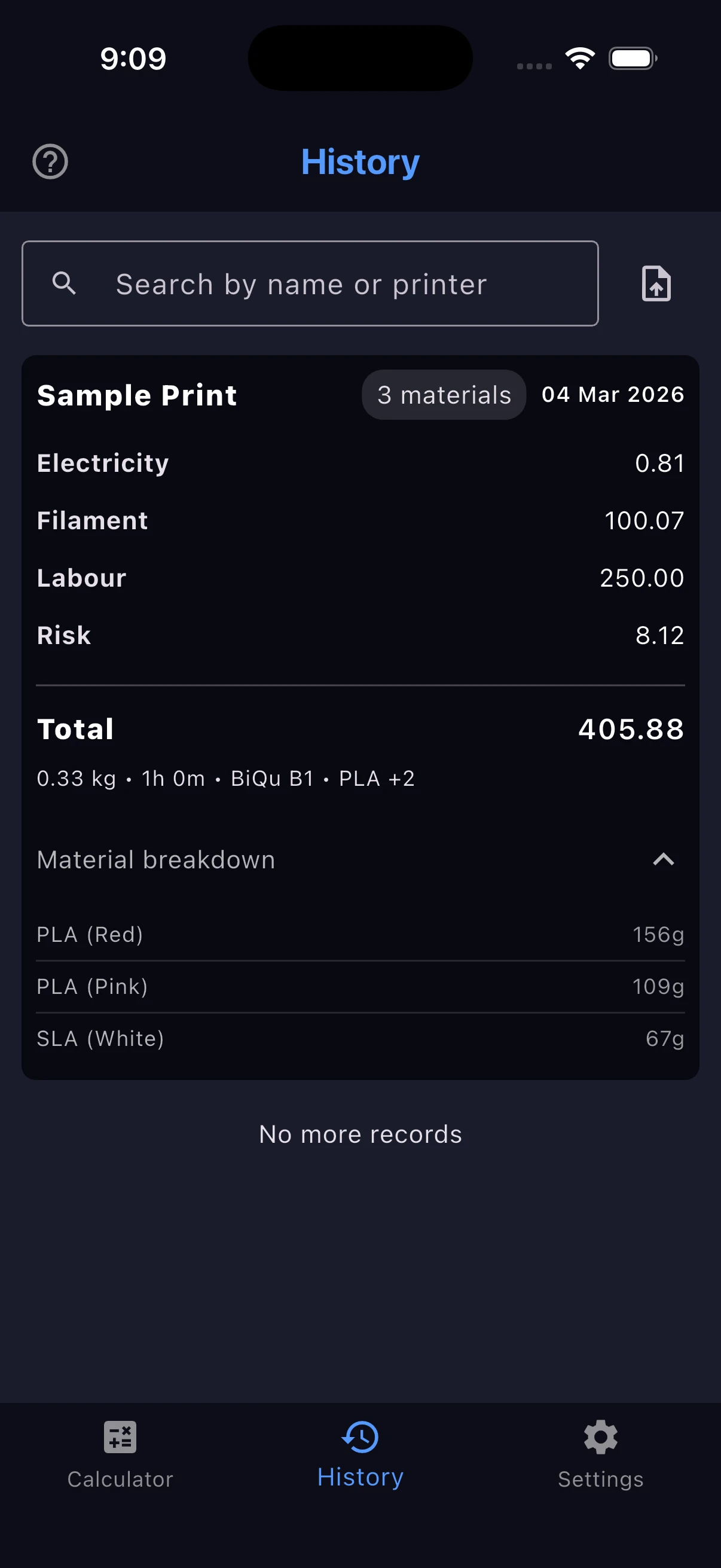Tap the battery indicator in status bar
The image size is (721, 1568).
(x=632, y=58)
